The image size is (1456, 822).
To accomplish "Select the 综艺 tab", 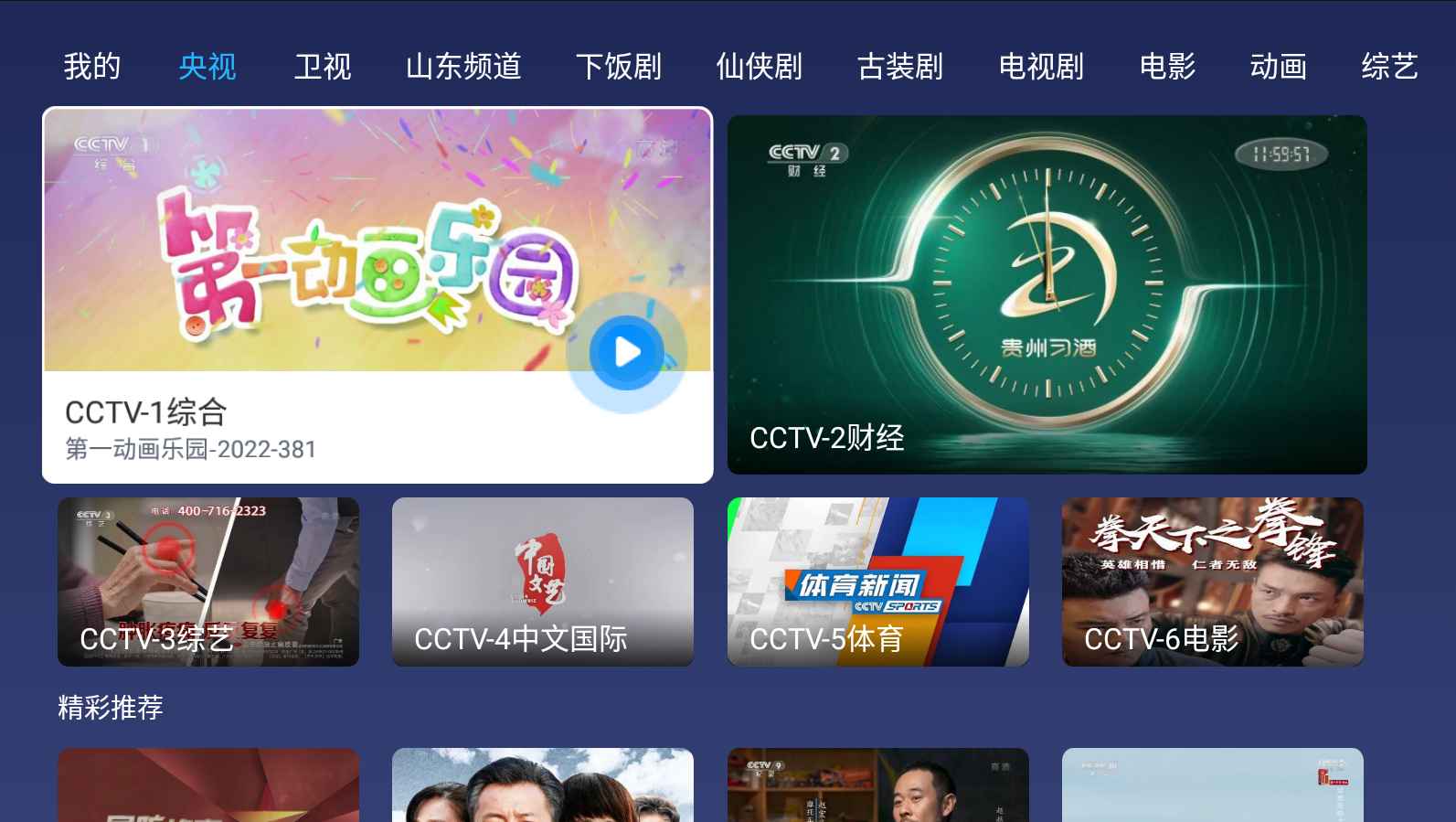I will (x=1389, y=67).
